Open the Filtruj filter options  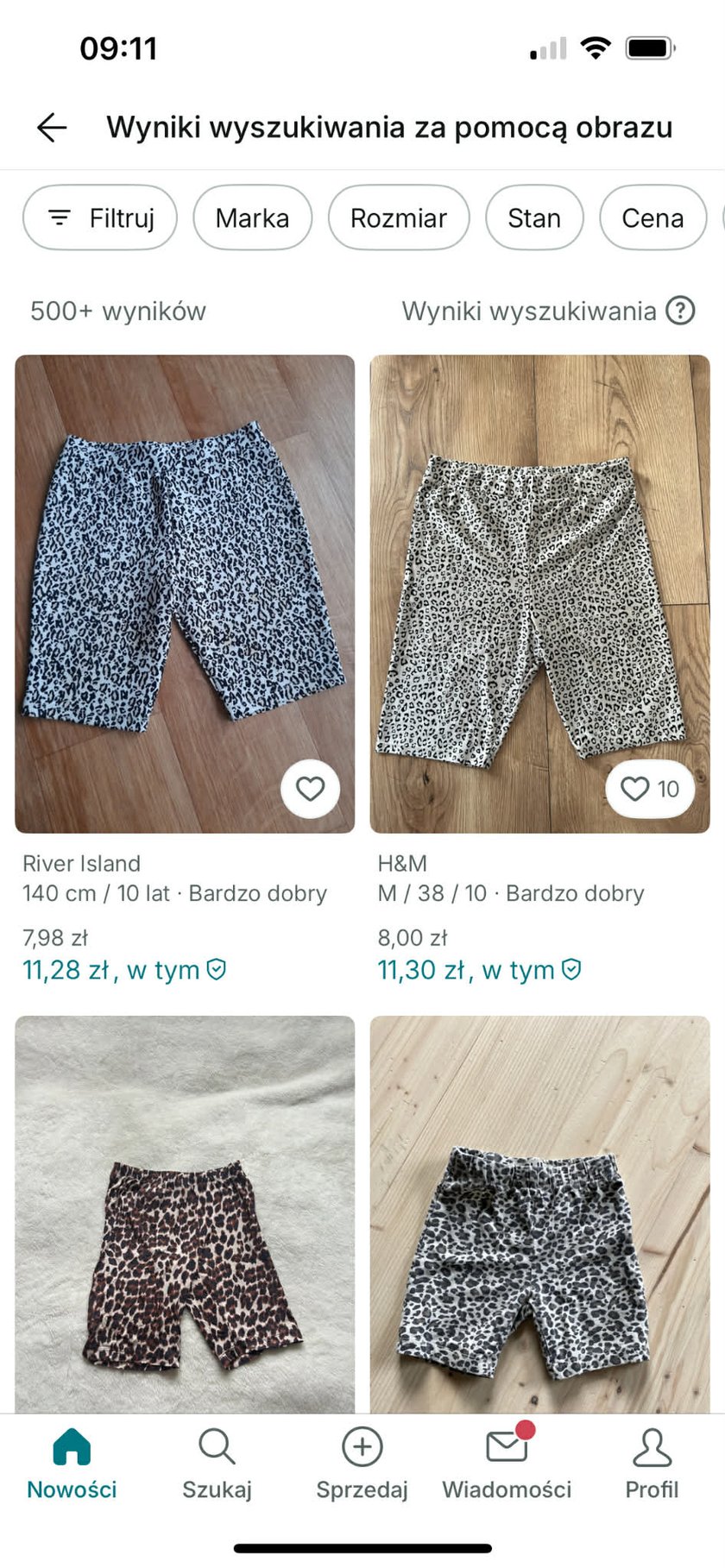100,218
